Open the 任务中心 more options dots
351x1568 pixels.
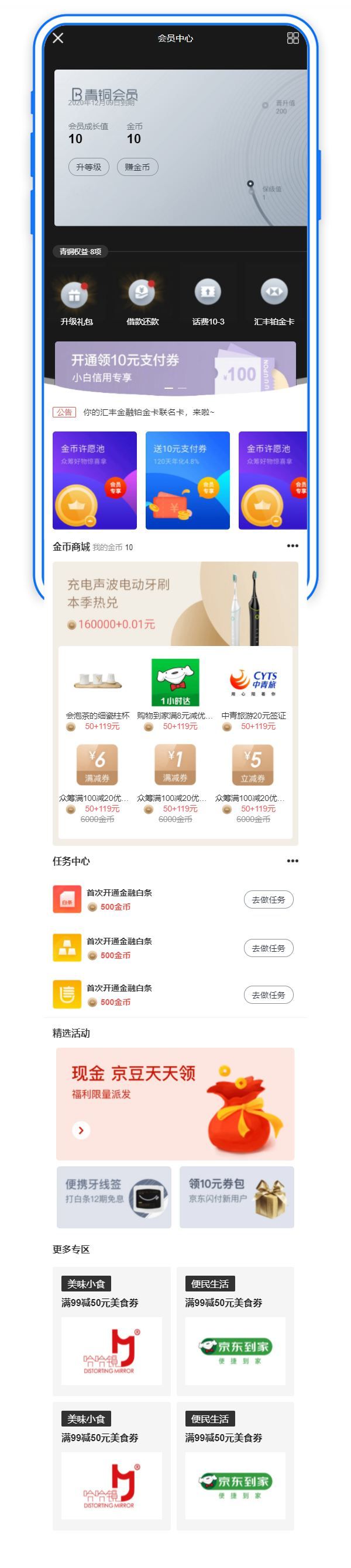click(292, 861)
